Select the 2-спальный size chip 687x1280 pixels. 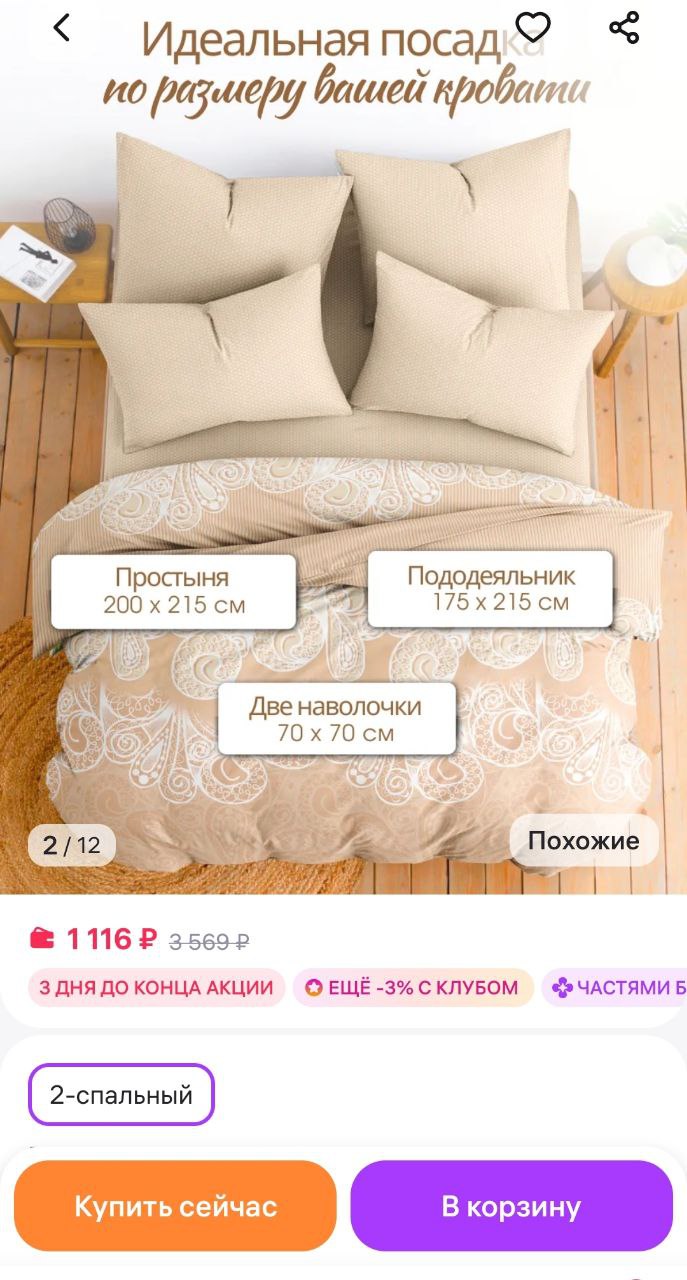121,1094
